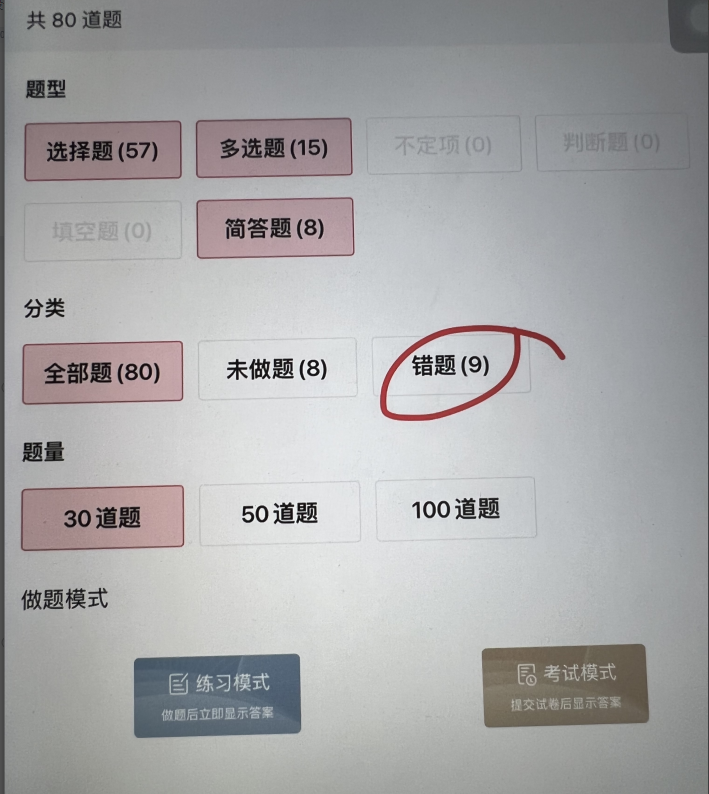709x794 pixels.
Task: Start 考试模式 exam mode
Action: tap(565, 685)
